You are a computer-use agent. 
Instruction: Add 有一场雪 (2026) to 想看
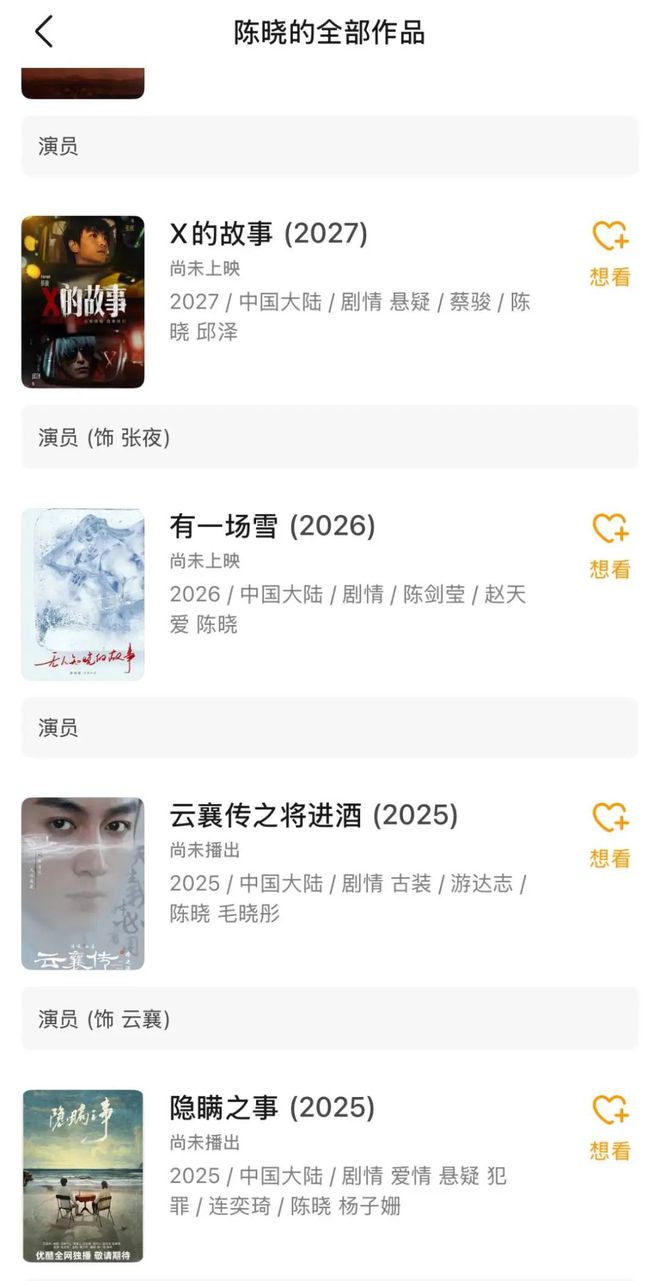[610, 546]
